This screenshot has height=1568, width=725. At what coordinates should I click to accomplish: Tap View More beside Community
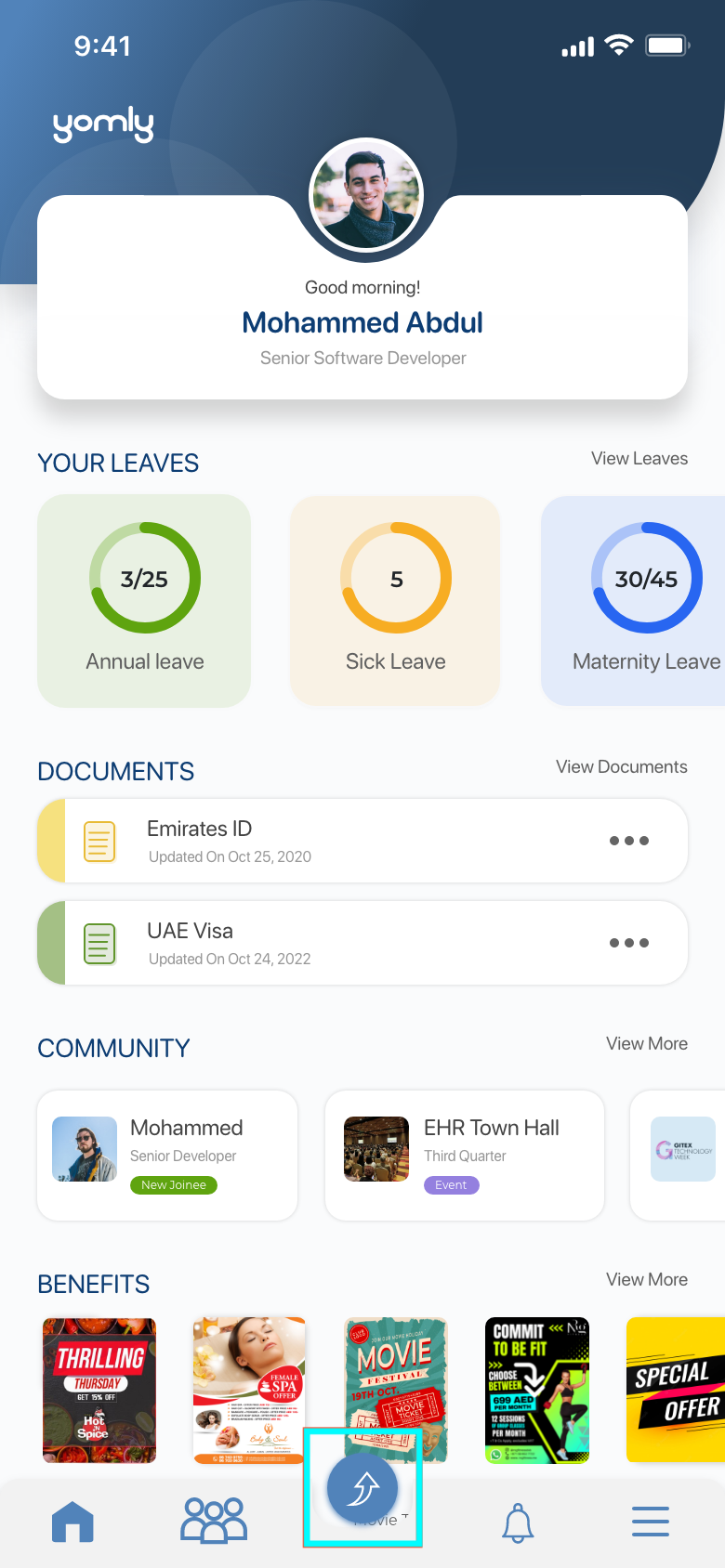click(646, 1044)
